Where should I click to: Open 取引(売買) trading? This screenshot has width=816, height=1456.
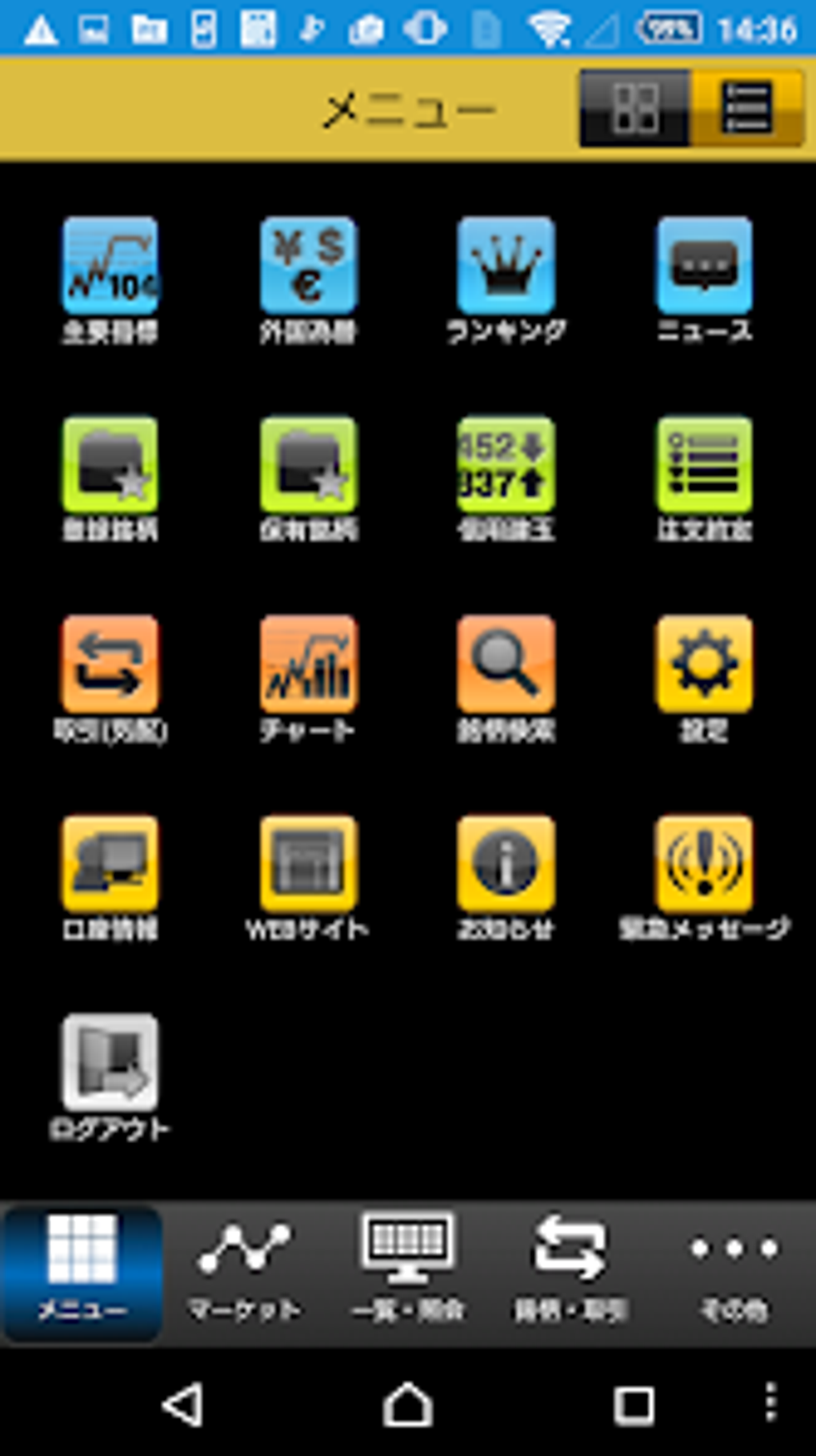110,665
